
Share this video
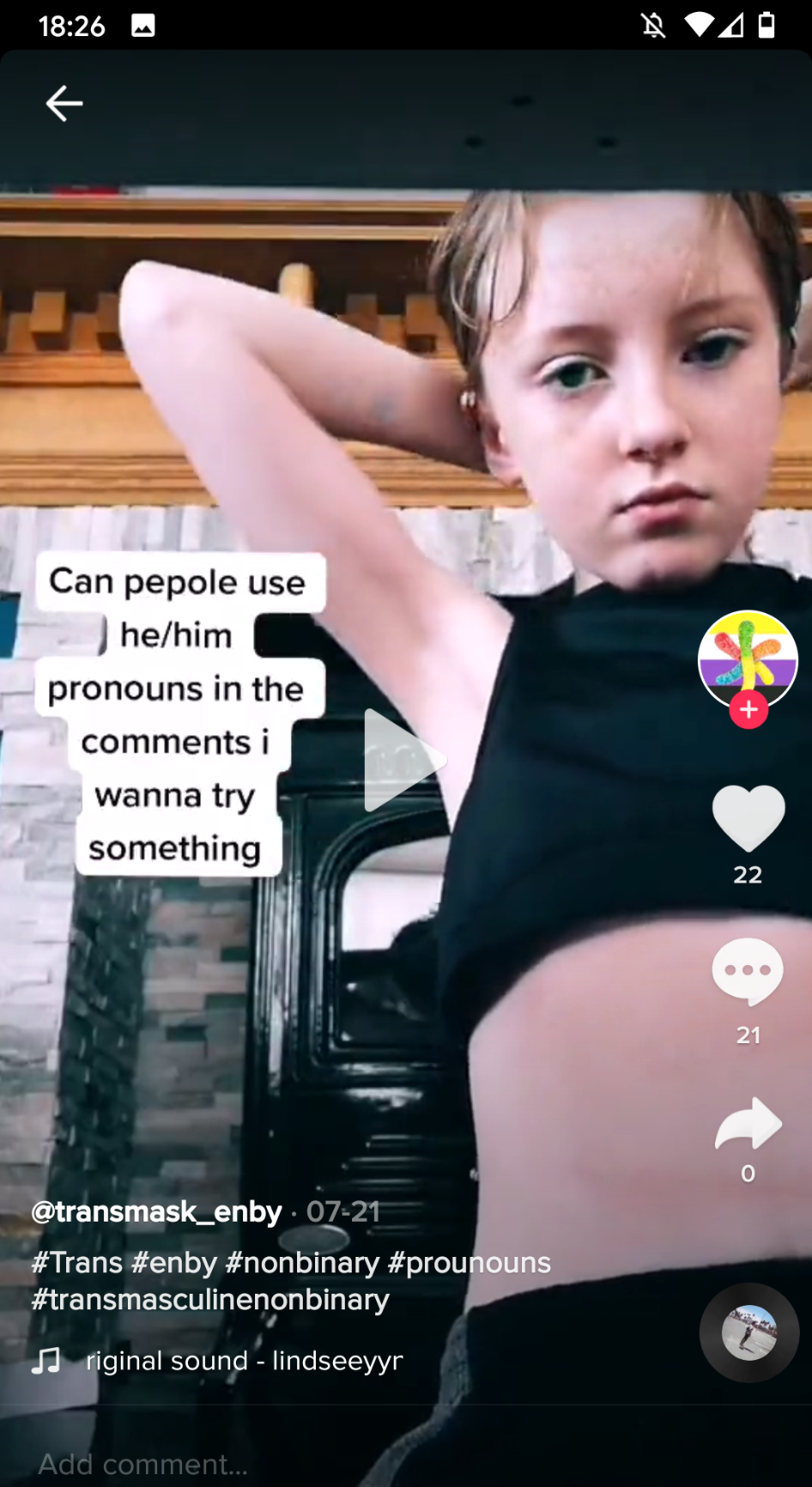coord(748,1125)
